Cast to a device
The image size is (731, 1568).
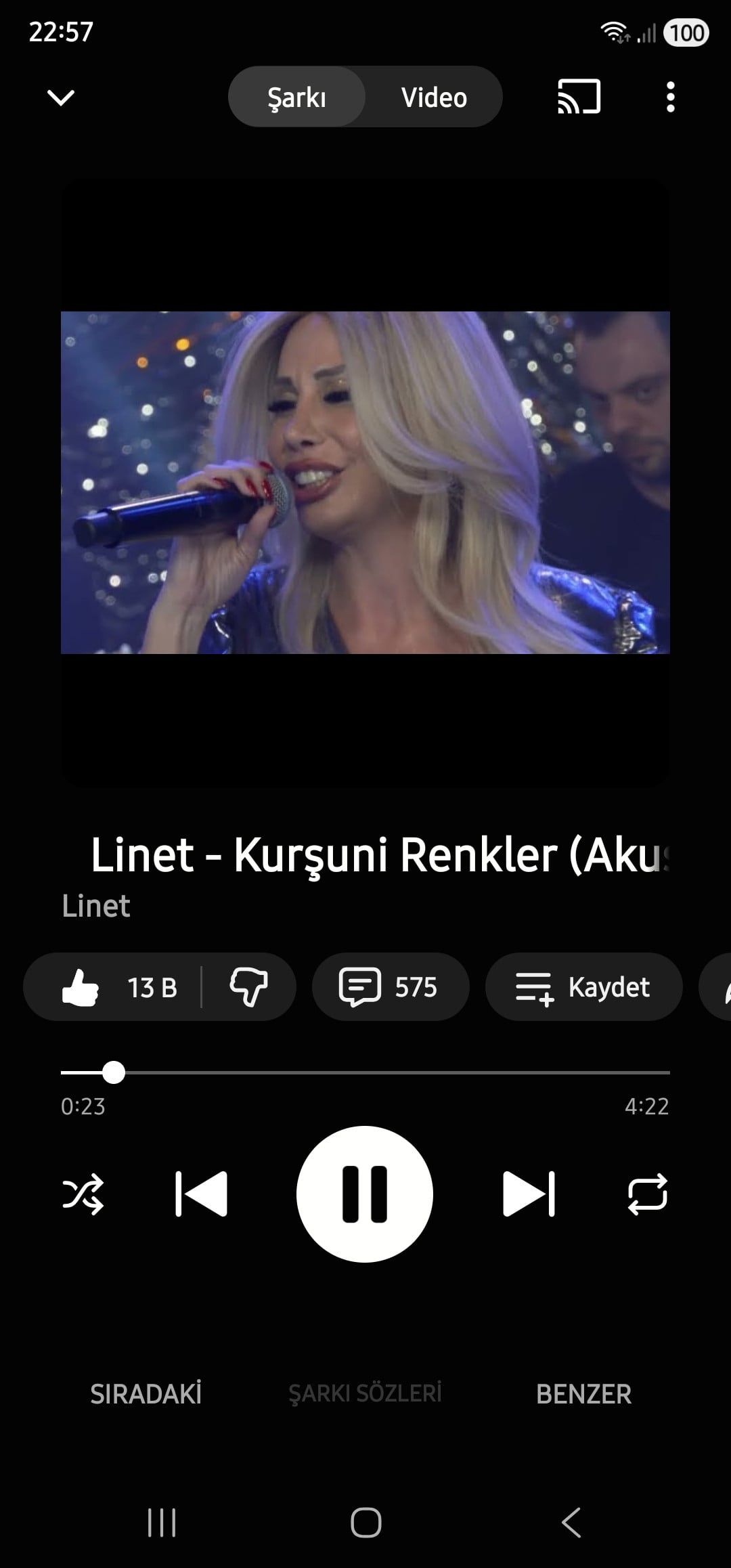(579, 97)
